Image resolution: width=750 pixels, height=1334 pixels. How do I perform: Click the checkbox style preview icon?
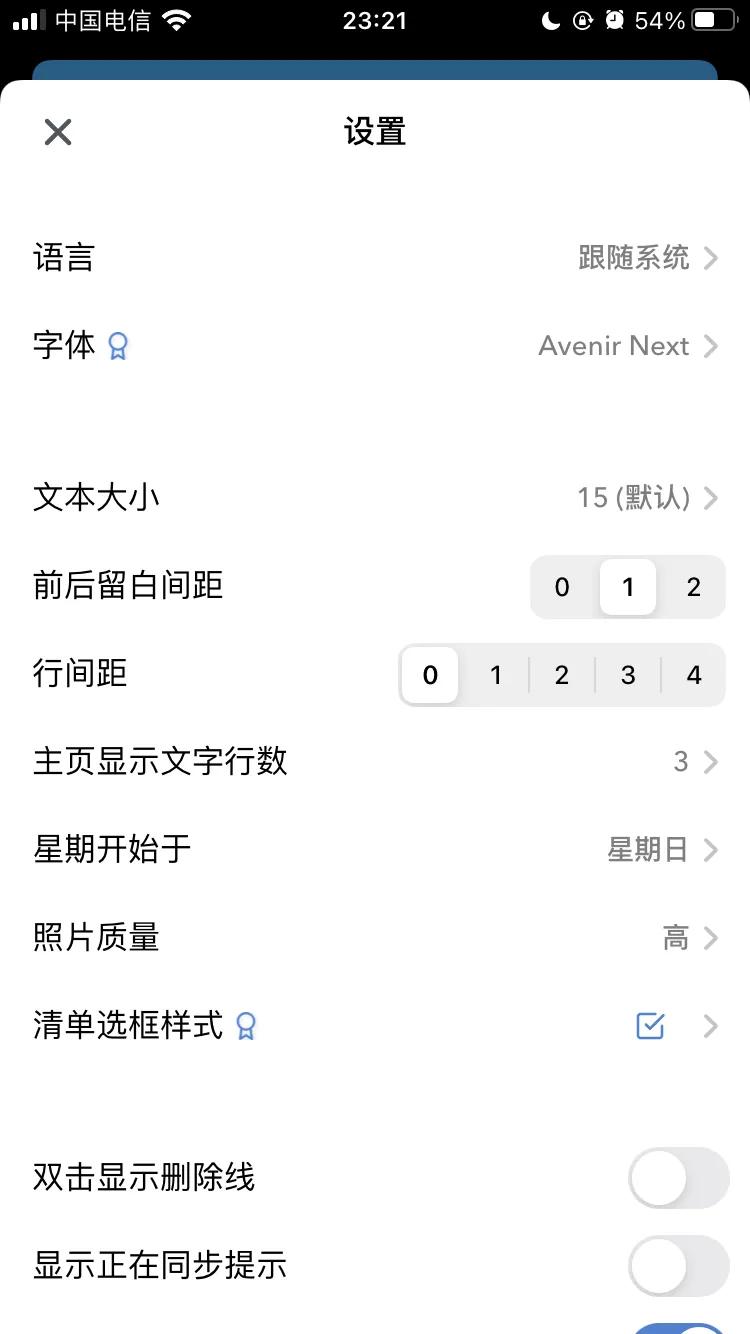[650, 1026]
